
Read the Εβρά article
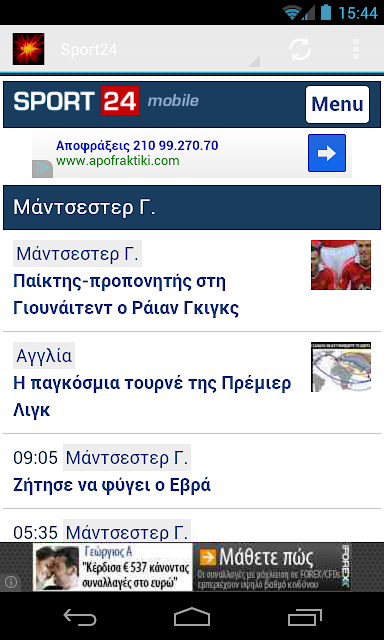tap(112, 485)
